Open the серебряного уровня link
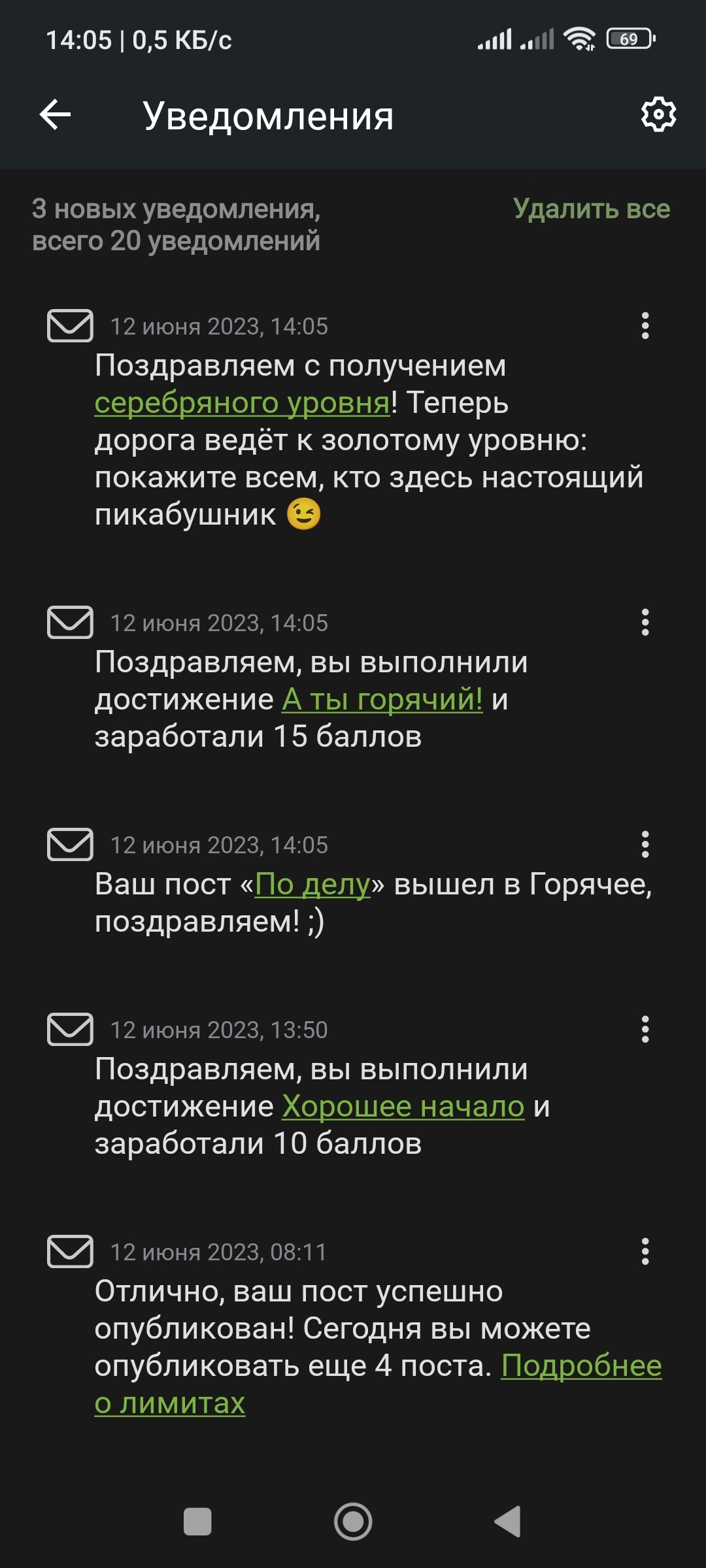 pos(242,403)
